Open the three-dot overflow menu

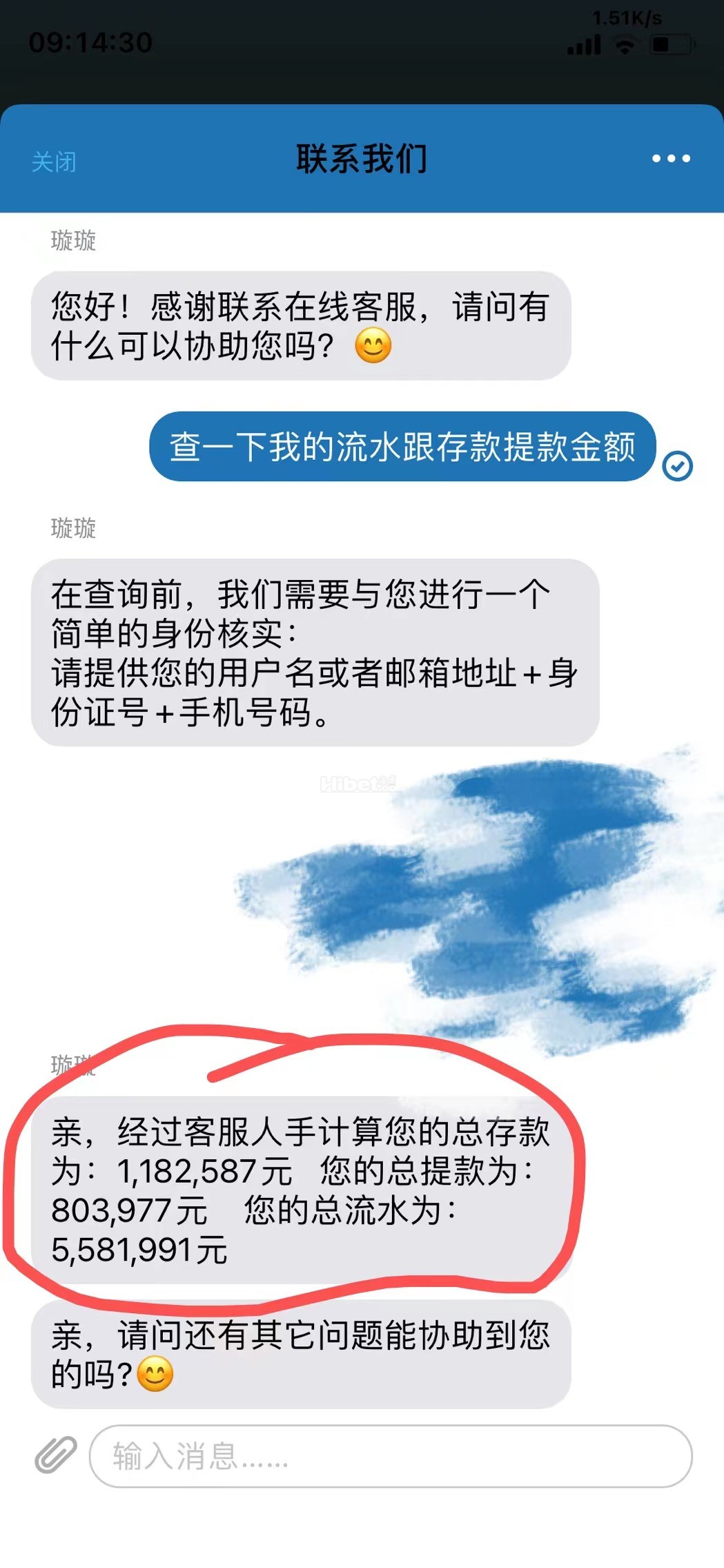(x=671, y=159)
